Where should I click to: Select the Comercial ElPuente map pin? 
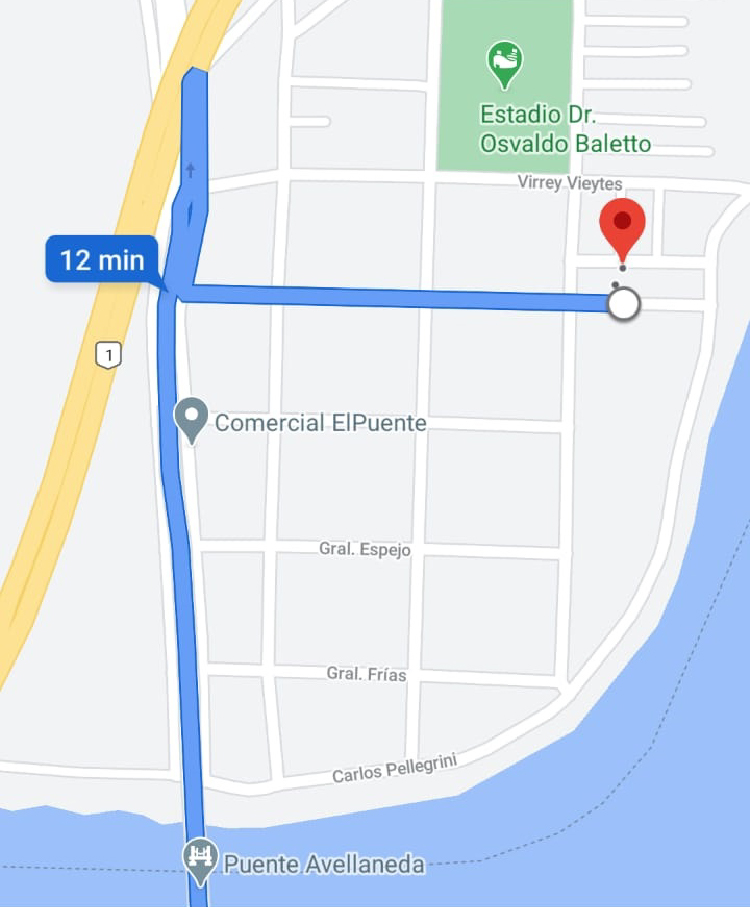190,418
